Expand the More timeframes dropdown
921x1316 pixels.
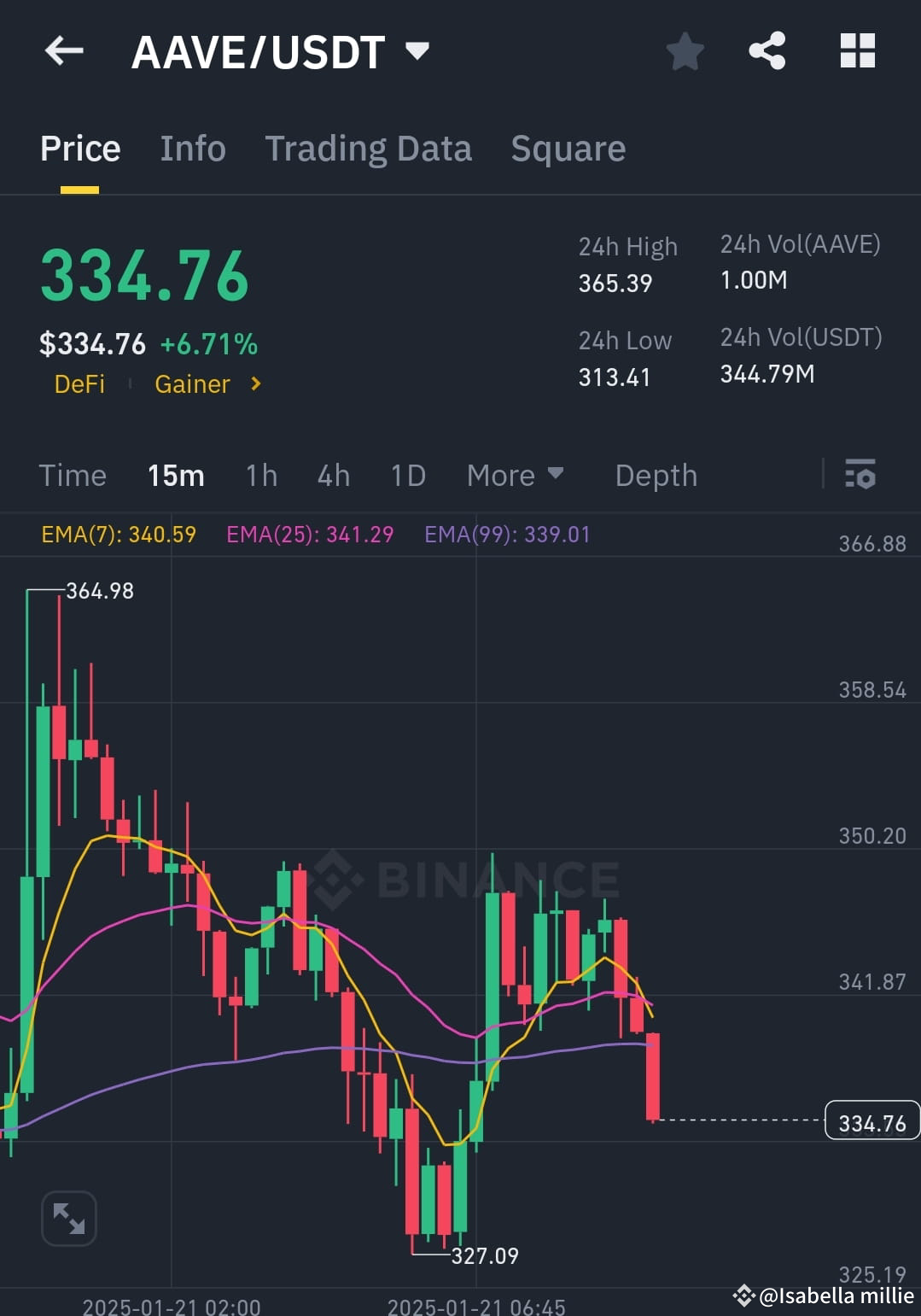515,475
